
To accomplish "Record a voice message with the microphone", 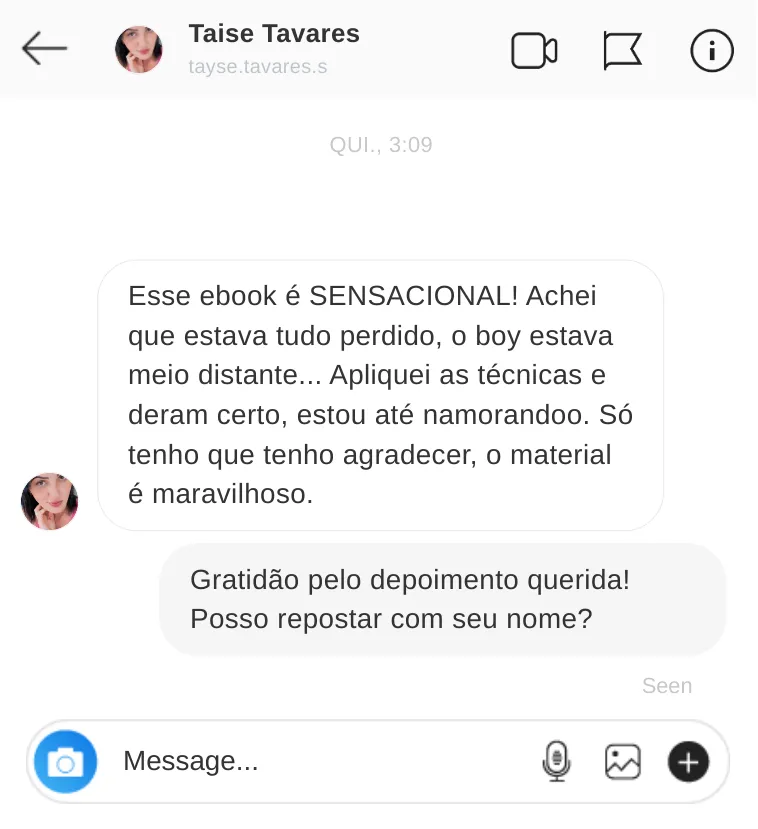I will (556, 762).
